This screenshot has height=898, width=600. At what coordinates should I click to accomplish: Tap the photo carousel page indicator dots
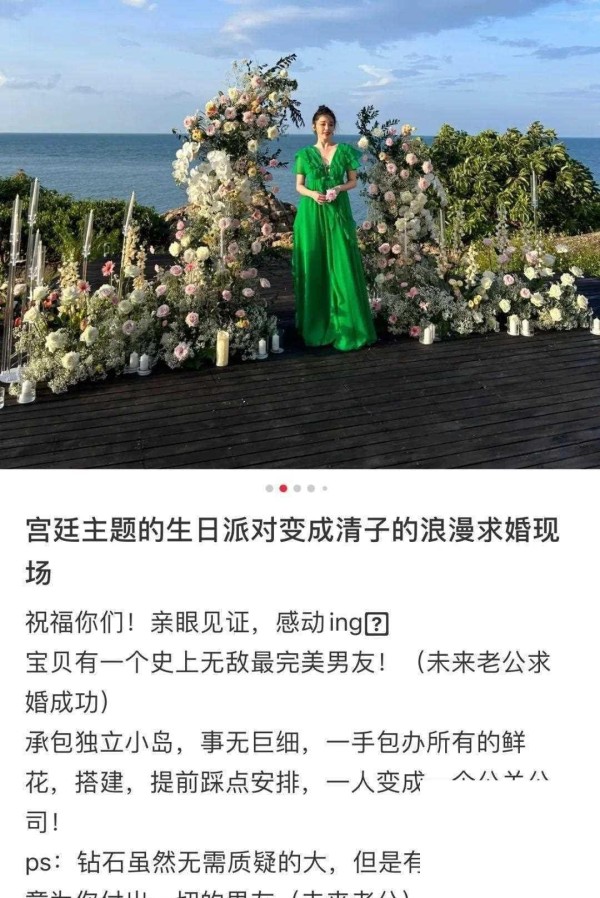(296, 489)
